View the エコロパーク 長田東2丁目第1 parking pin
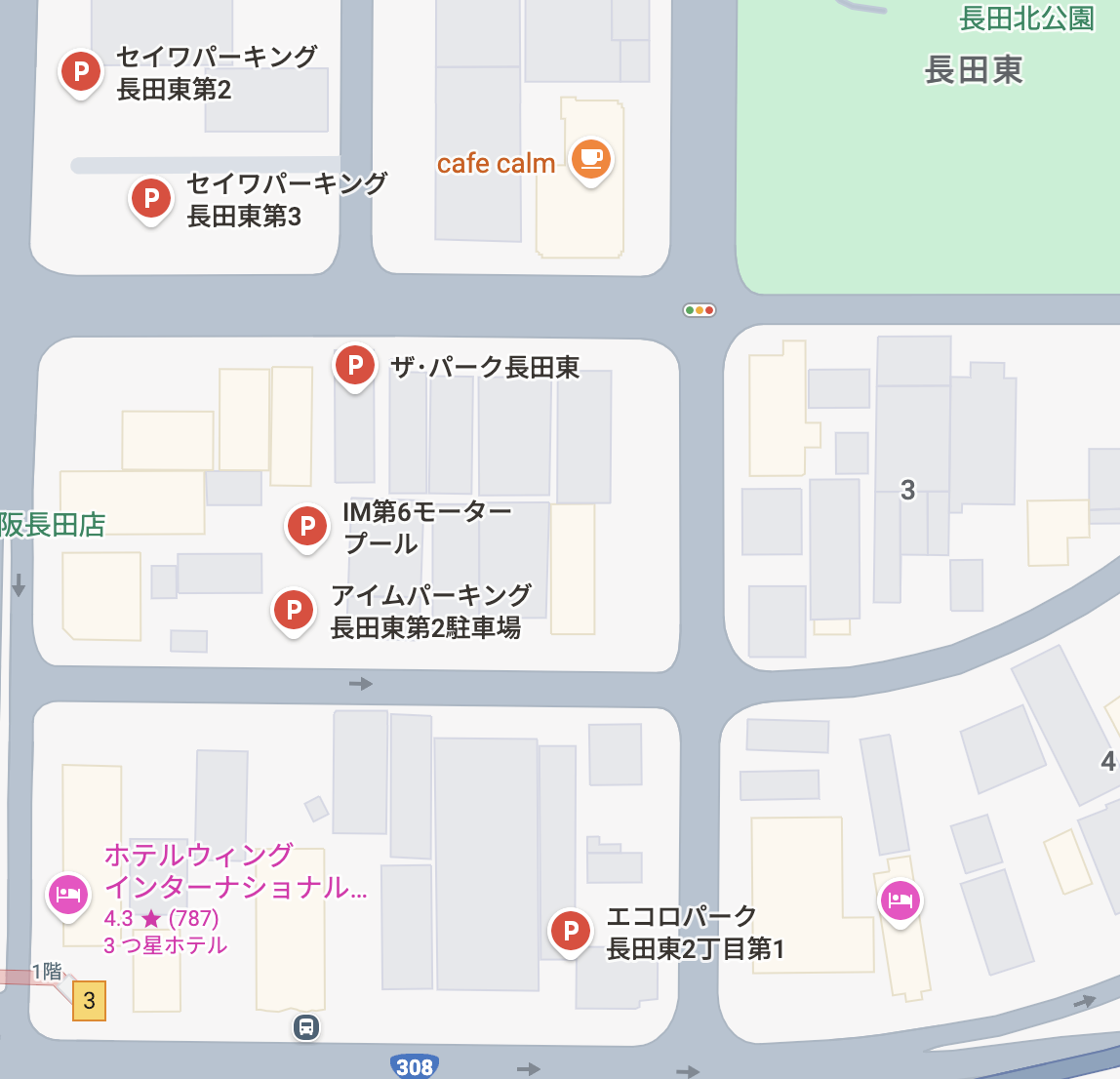The width and height of the screenshot is (1120, 1079). tap(571, 931)
